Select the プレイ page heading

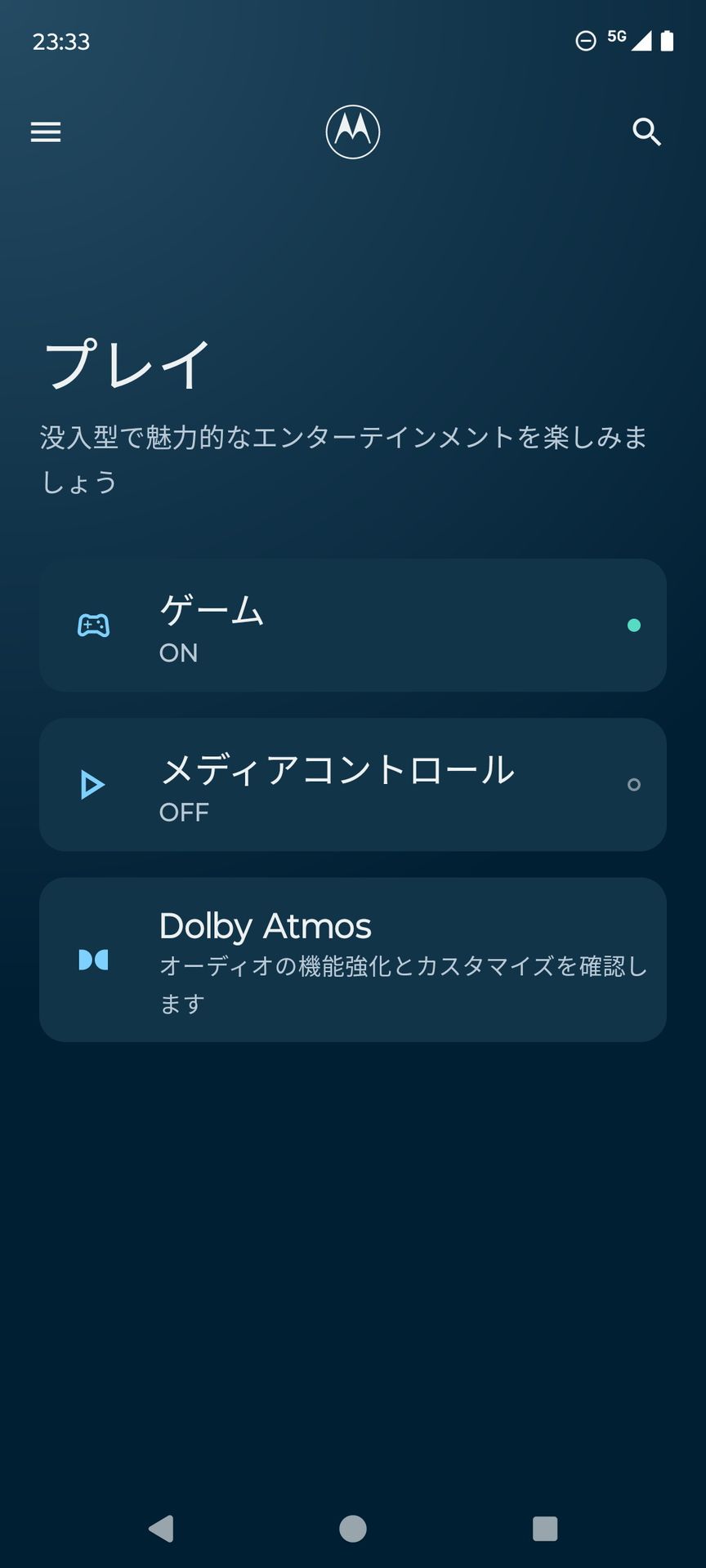point(127,361)
